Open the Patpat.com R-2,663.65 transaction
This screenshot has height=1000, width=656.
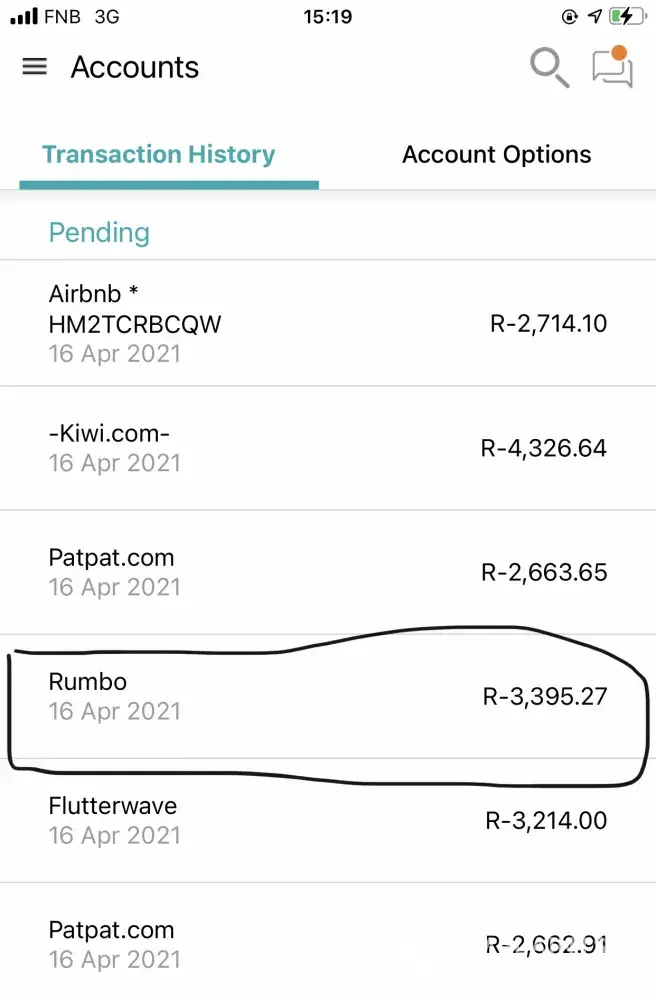point(328,572)
